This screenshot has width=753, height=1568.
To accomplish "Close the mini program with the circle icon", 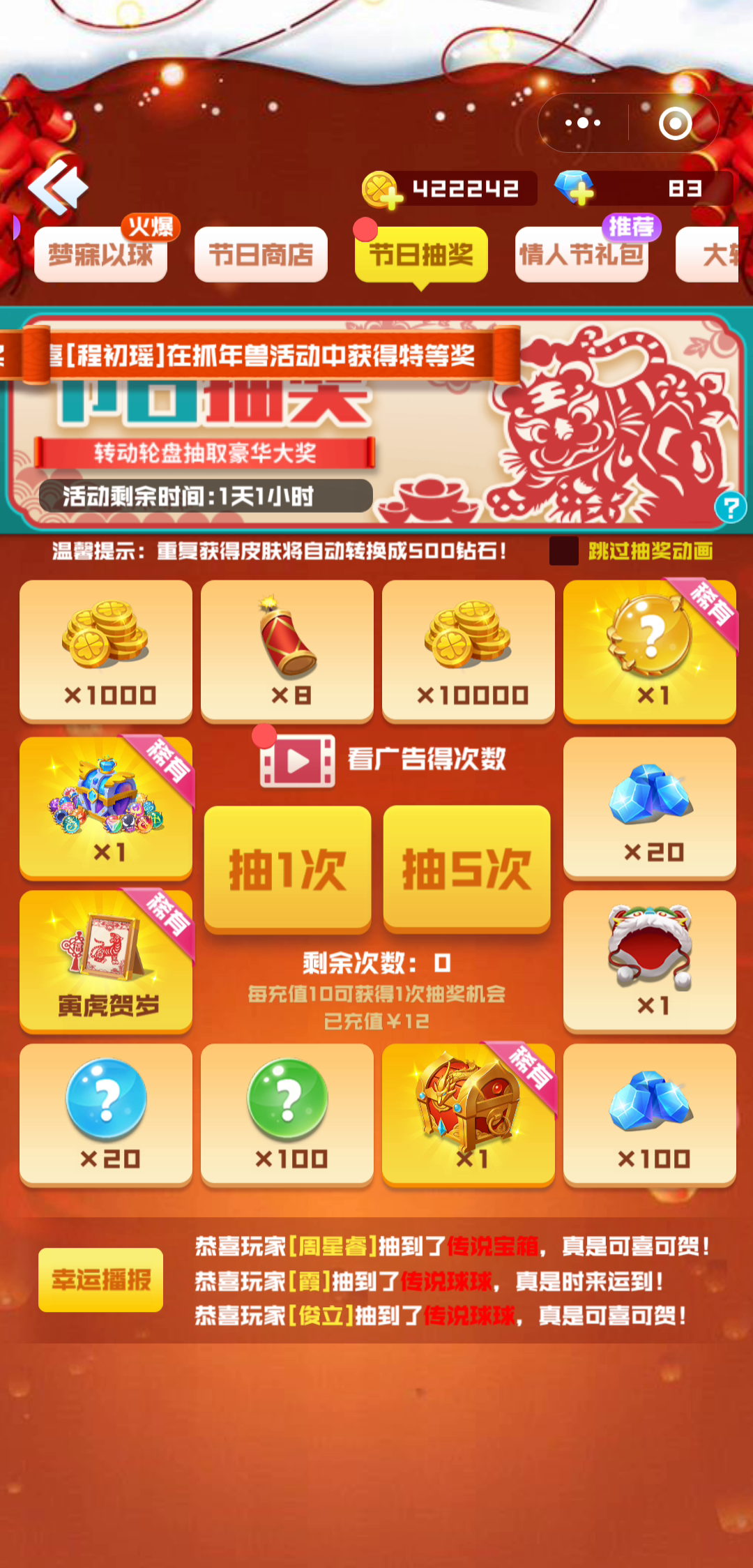I will click(675, 123).
